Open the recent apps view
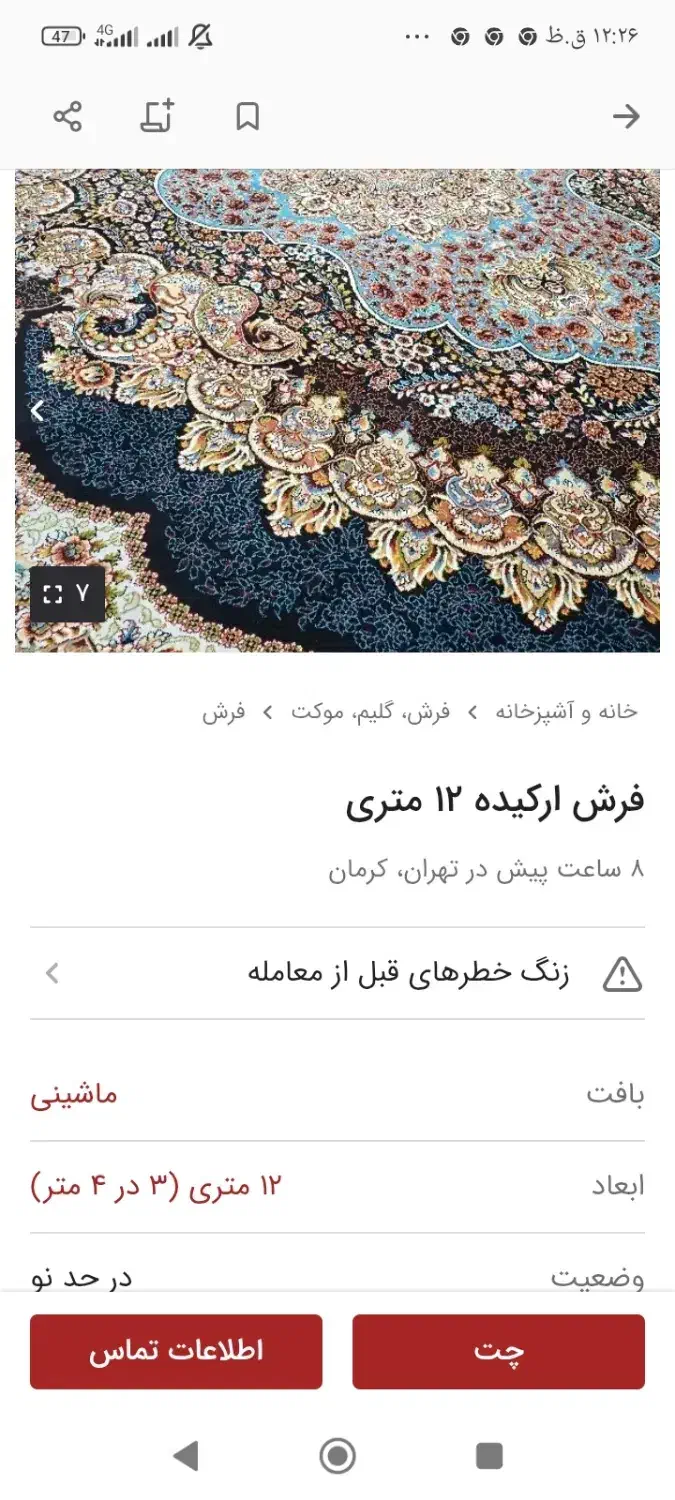The image size is (675, 1500). pyautogui.click(x=489, y=1456)
